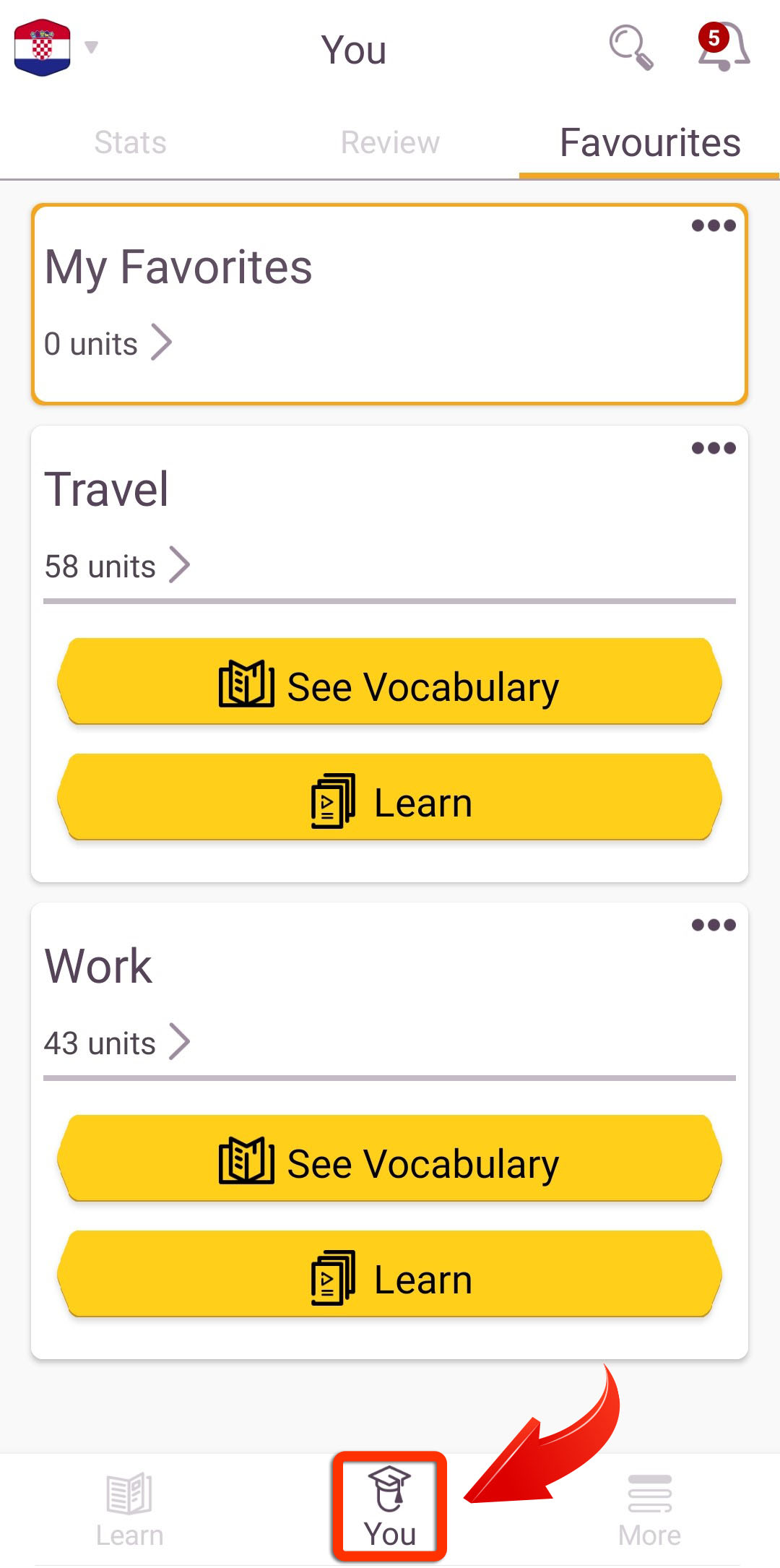The image size is (780, 1568).
Task: Open options menu for My Favorites
Action: click(714, 225)
